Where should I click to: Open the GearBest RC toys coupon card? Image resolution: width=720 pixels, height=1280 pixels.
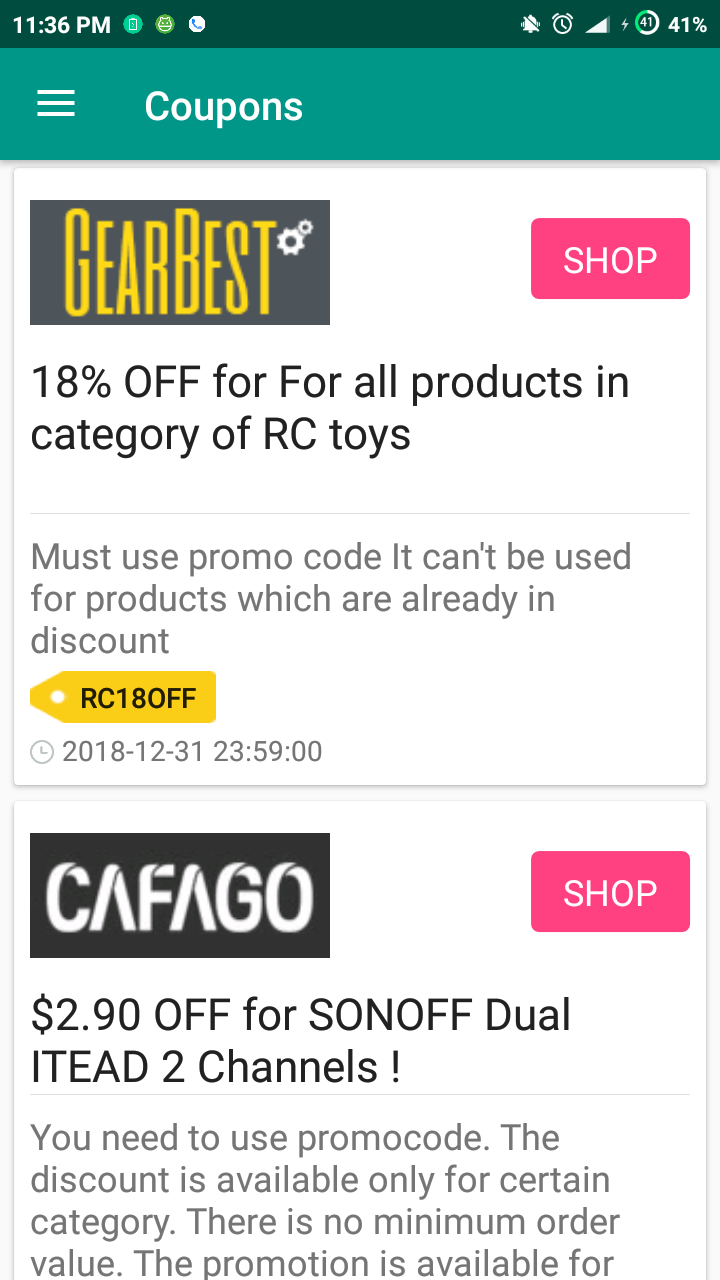[330, 408]
